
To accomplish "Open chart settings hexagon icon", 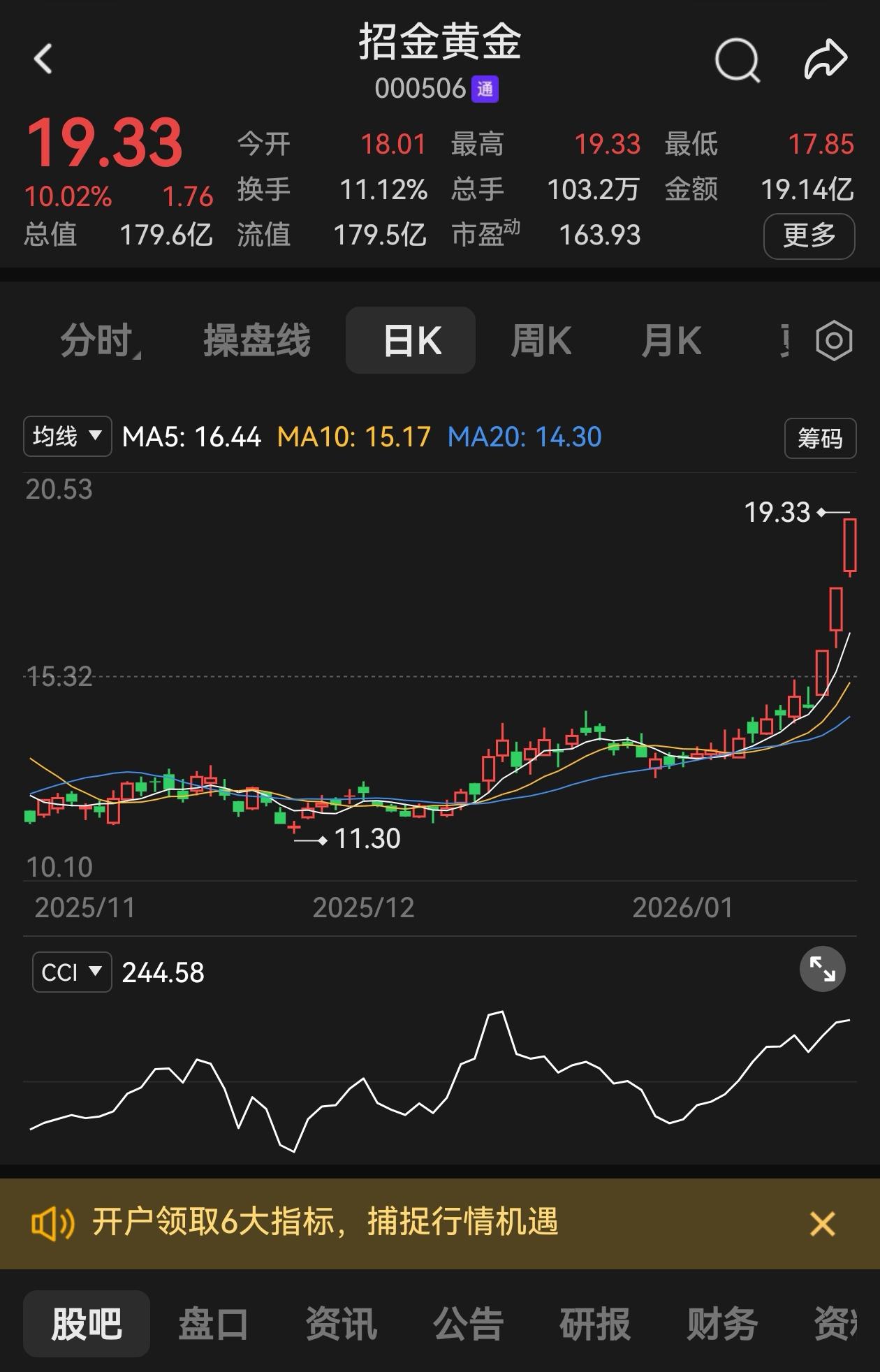I will tap(833, 341).
